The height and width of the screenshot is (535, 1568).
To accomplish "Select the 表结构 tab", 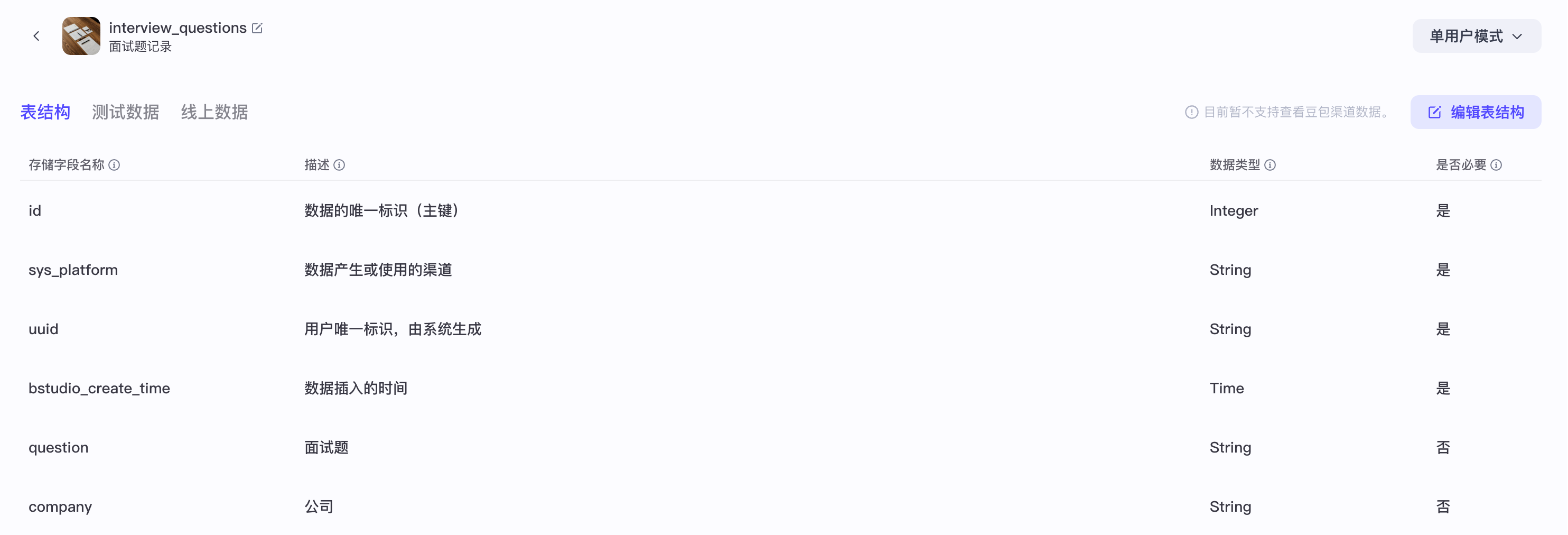I will pyautogui.click(x=45, y=112).
